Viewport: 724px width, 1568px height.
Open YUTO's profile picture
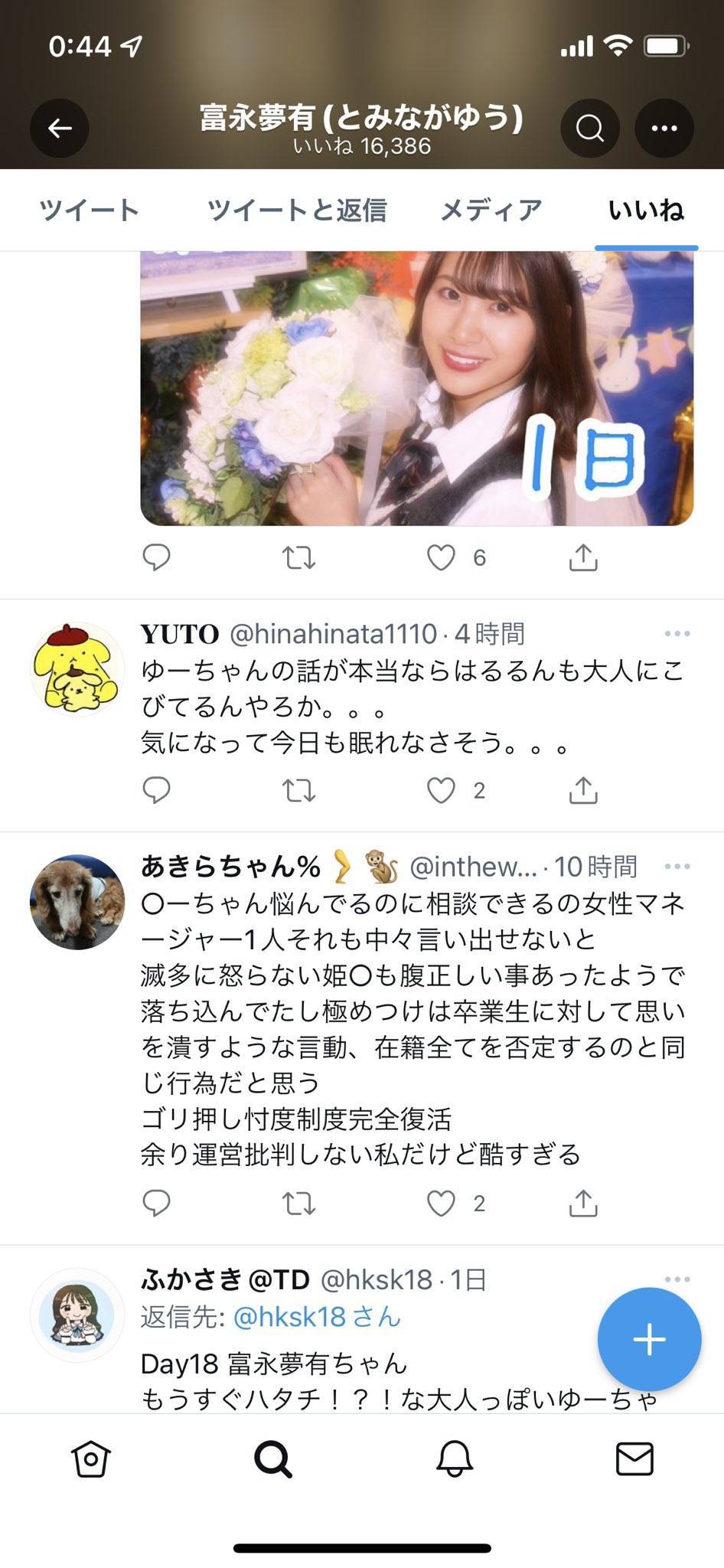point(77,669)
